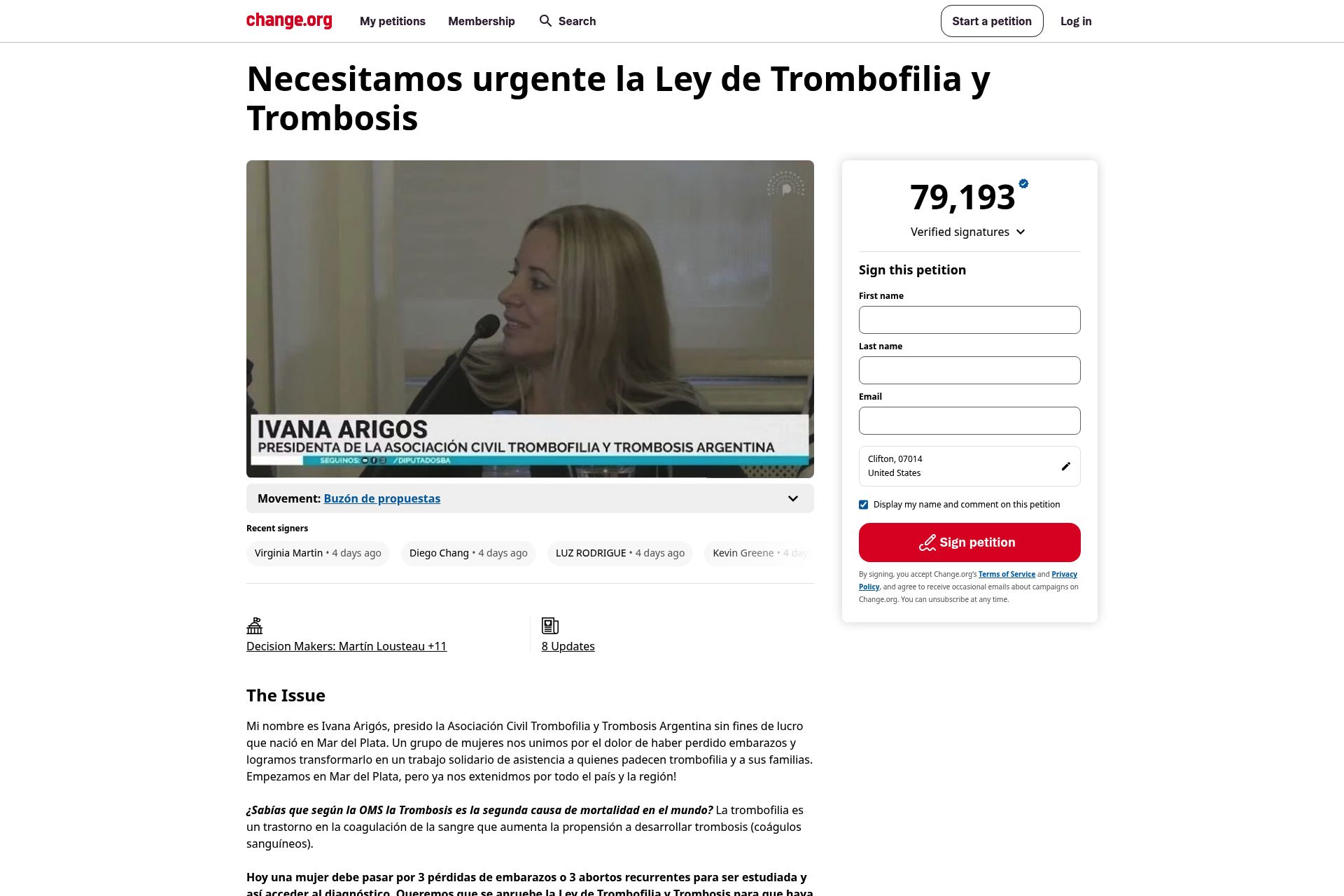Image resolution: width=1344 pixels, height=896 pixels.
Task: Focus the Last name field
Action: click(x=969, y=370)
